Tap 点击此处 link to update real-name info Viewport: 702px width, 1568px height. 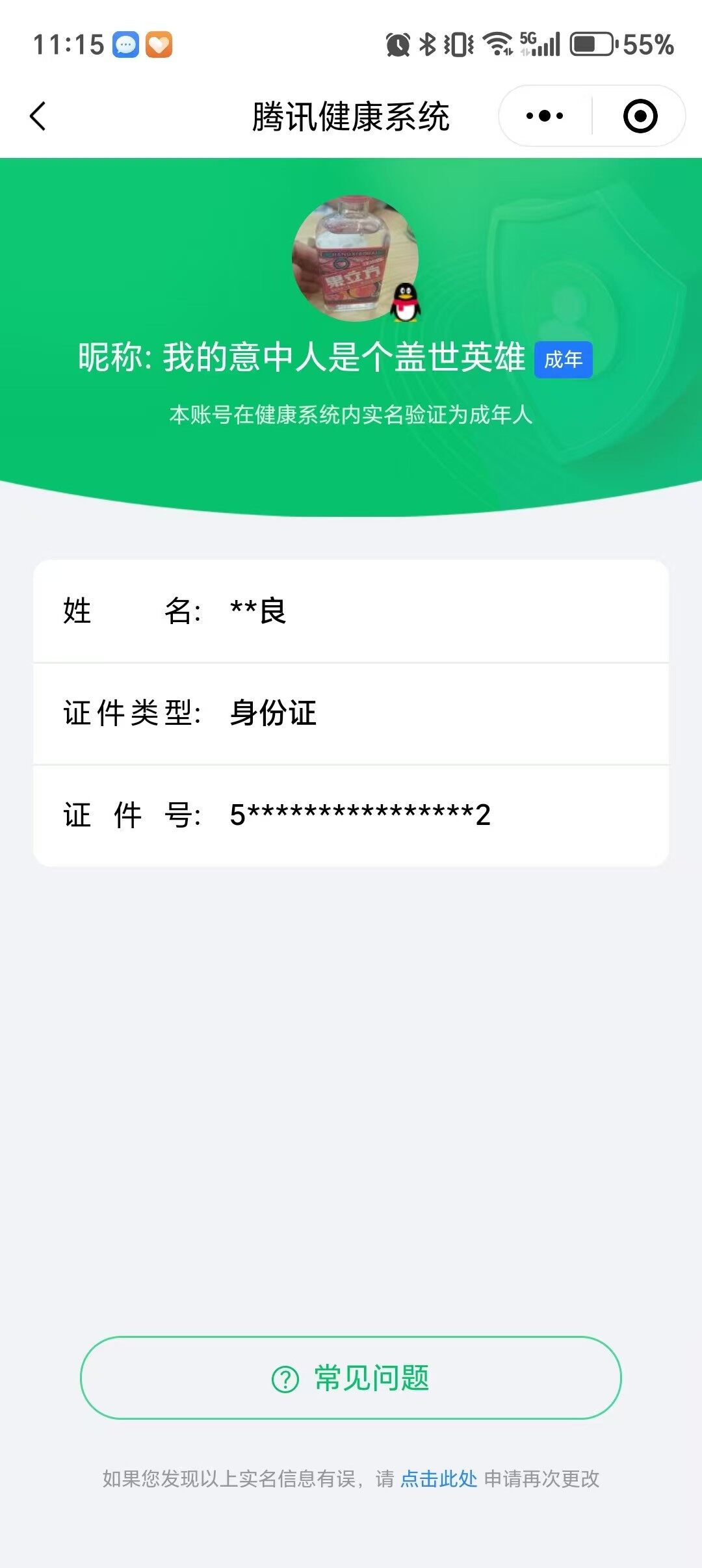[x=439, y=1479]
